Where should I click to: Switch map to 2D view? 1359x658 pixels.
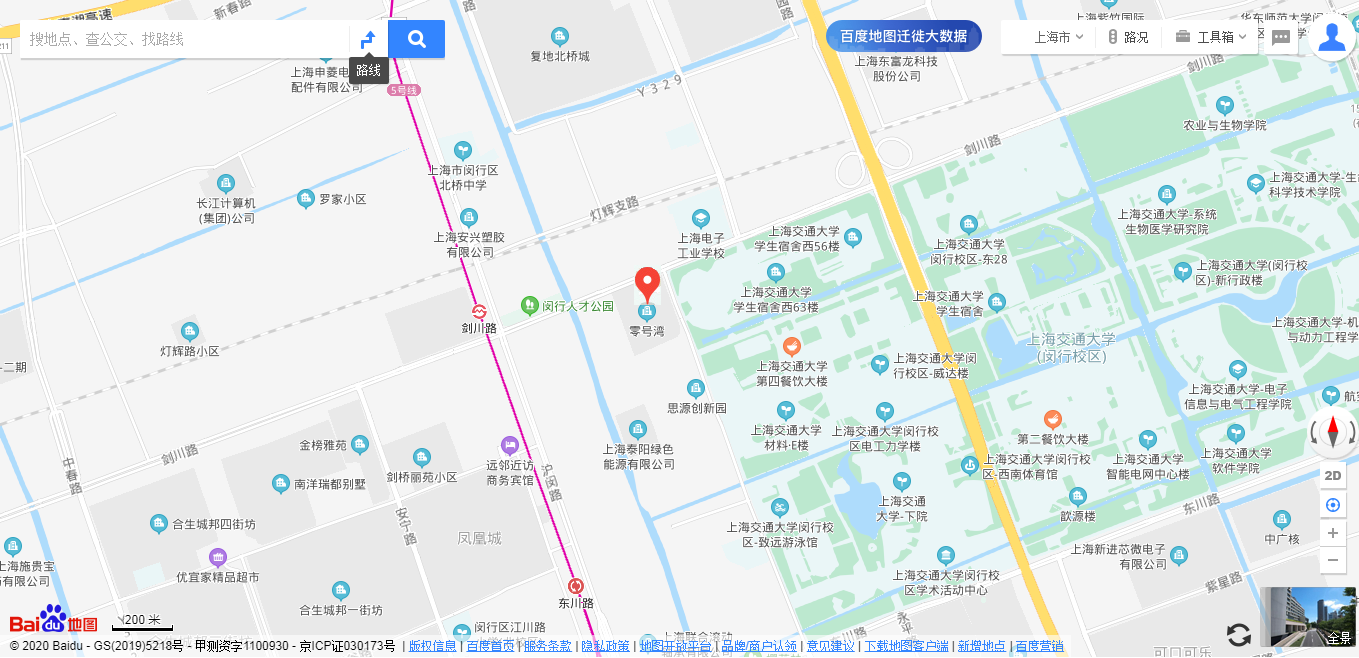1333,476
